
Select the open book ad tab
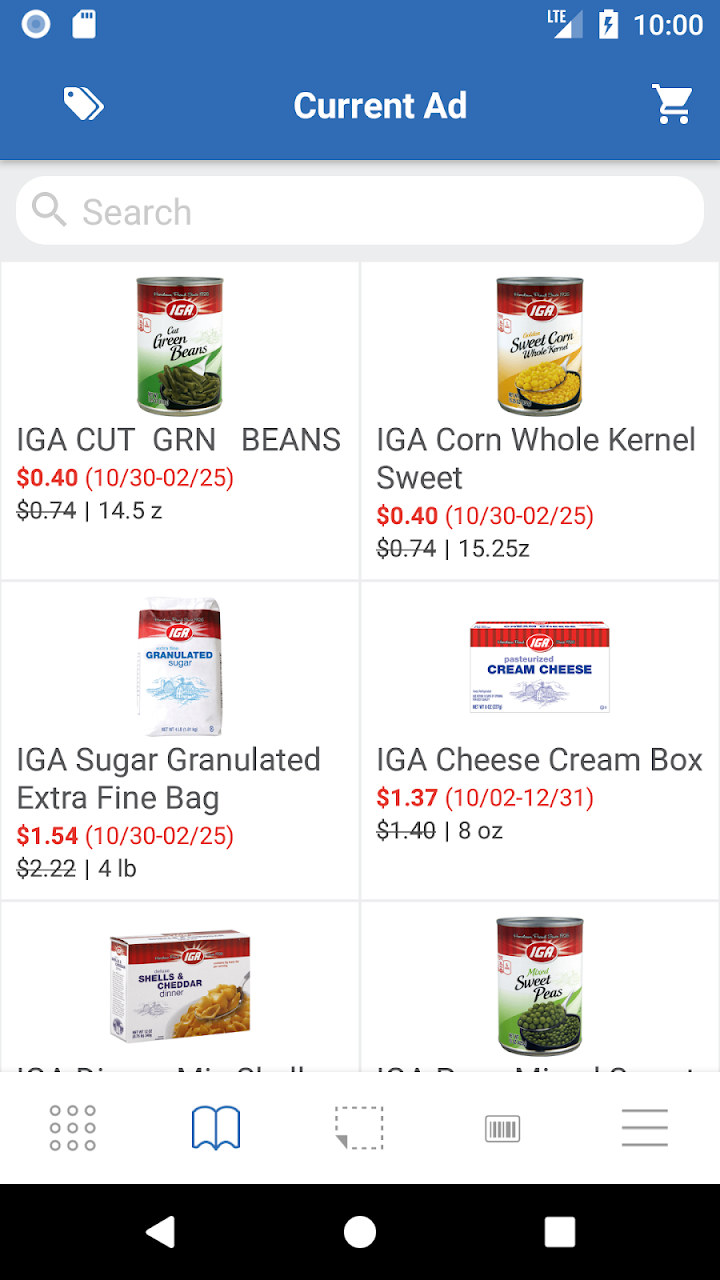(x=216, y=1128)
